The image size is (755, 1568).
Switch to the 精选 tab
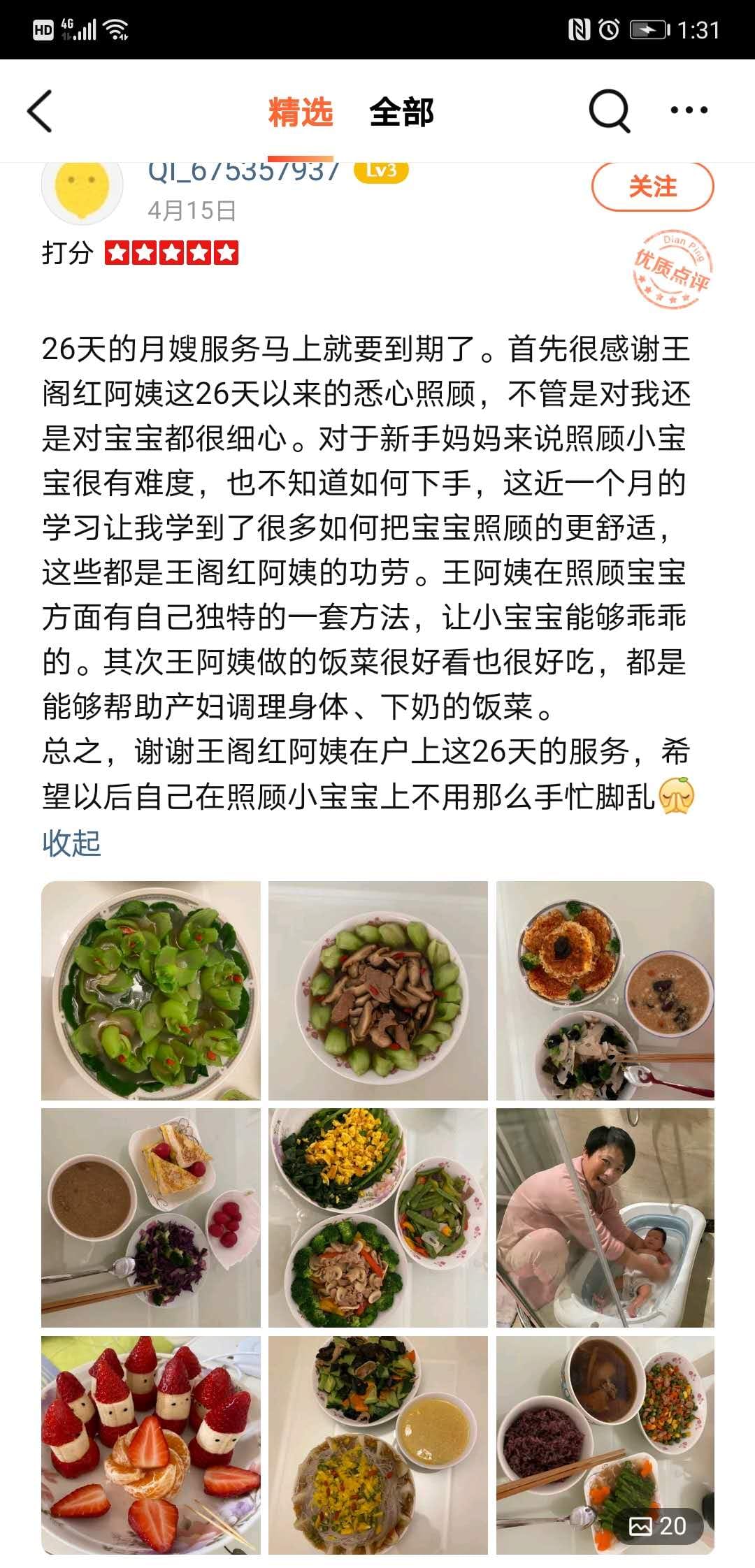301,112
